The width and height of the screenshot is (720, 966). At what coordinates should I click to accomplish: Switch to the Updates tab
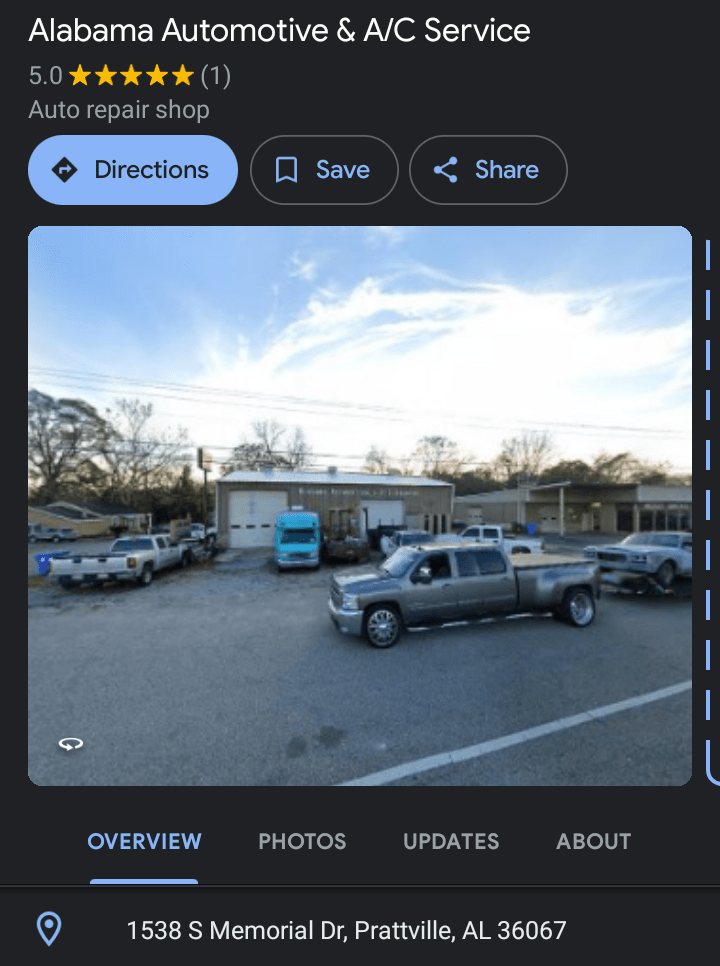click(x=451, y=841)
